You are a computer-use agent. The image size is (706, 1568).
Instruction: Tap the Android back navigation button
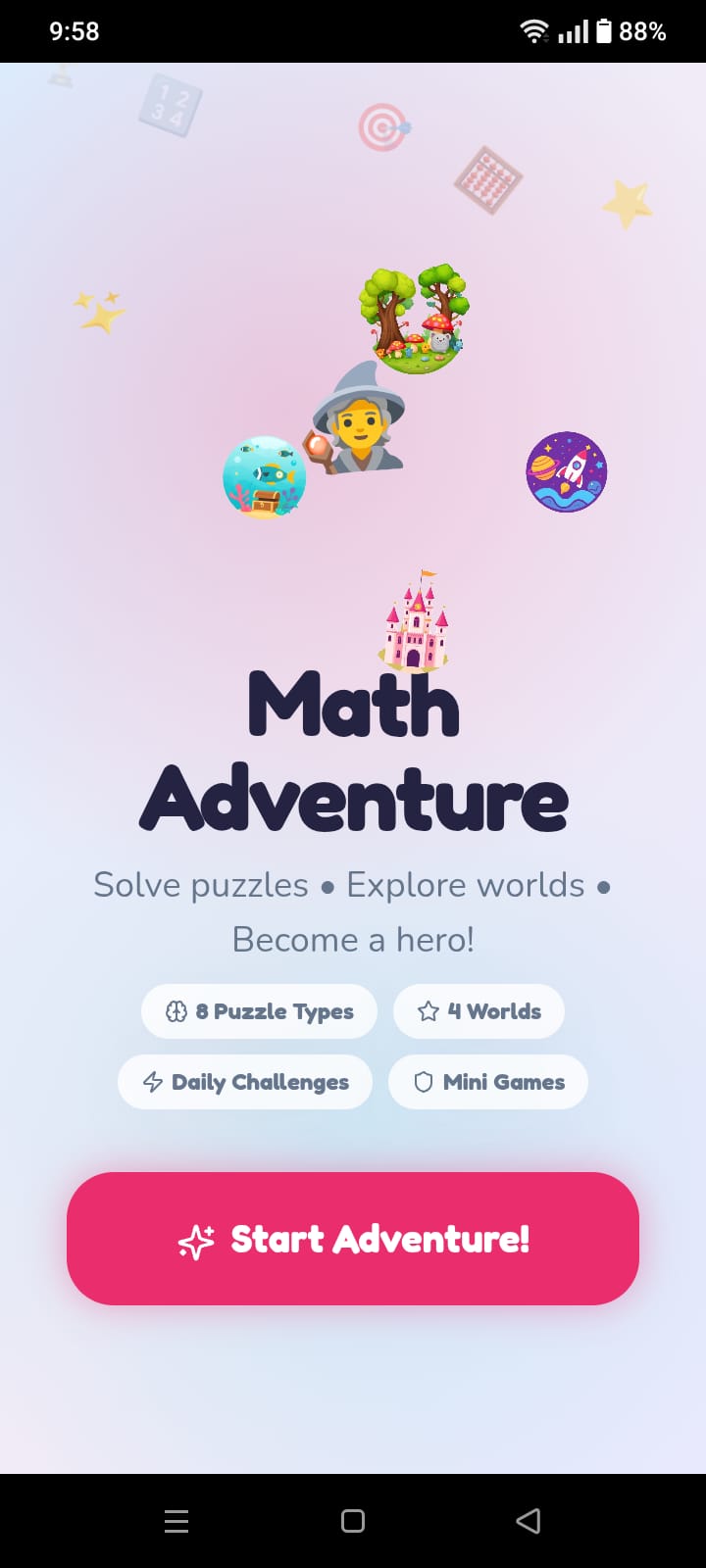pos(528,1521)
